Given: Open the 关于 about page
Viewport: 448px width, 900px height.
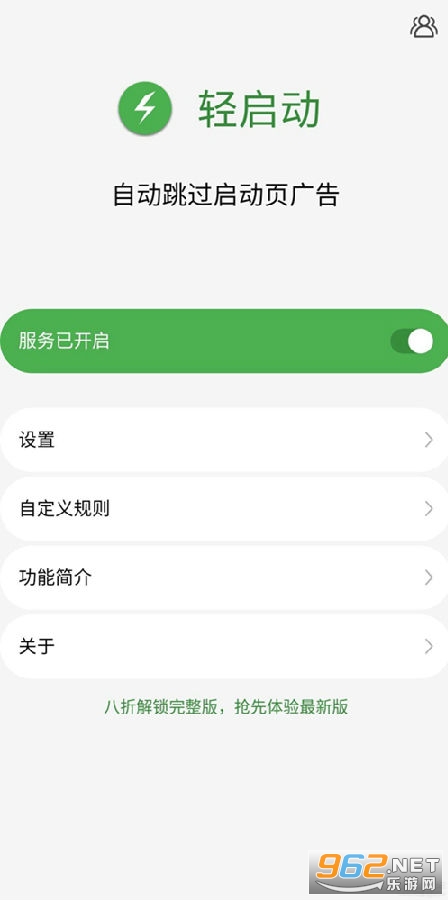Looking at the screenshot, I should pos(224,647).
